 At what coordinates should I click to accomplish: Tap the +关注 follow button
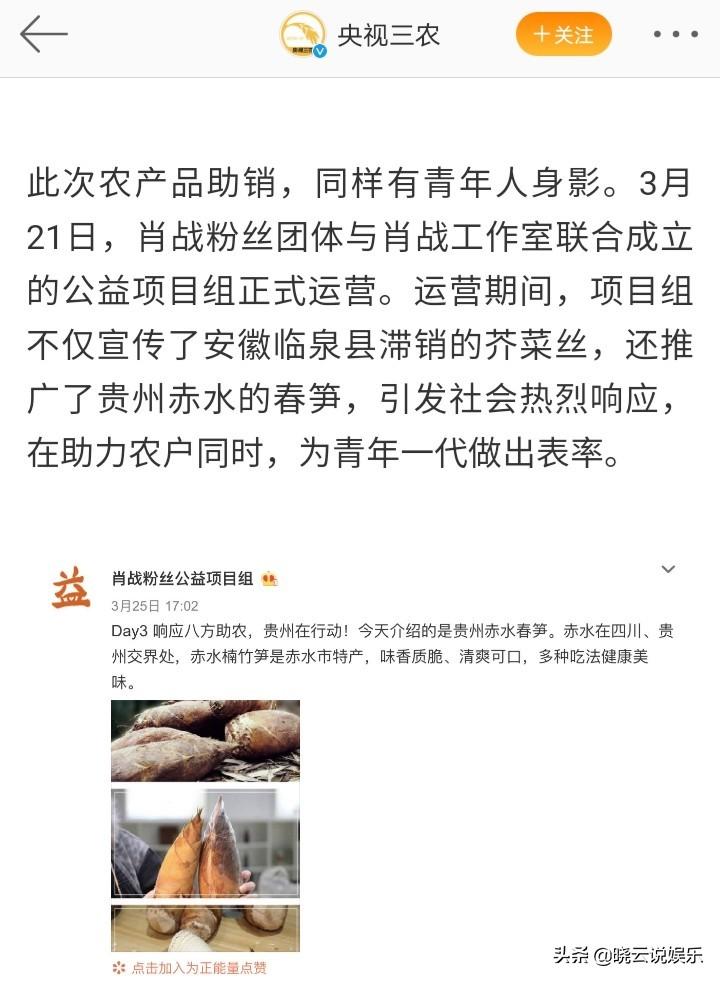[x=563, y=33]
